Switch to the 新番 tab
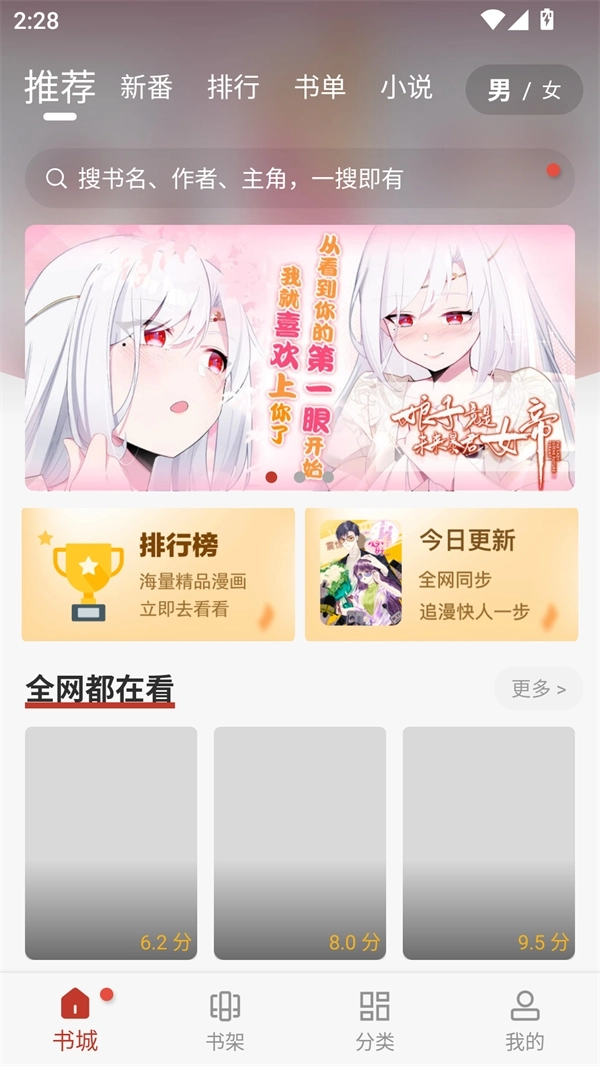 (146, 88)
